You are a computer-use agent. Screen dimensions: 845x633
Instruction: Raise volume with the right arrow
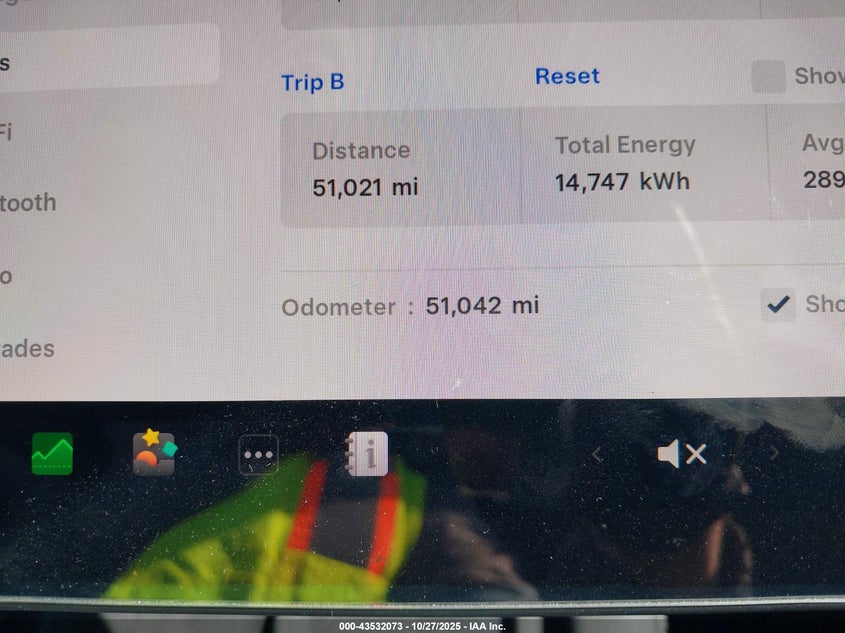[773, 454]
